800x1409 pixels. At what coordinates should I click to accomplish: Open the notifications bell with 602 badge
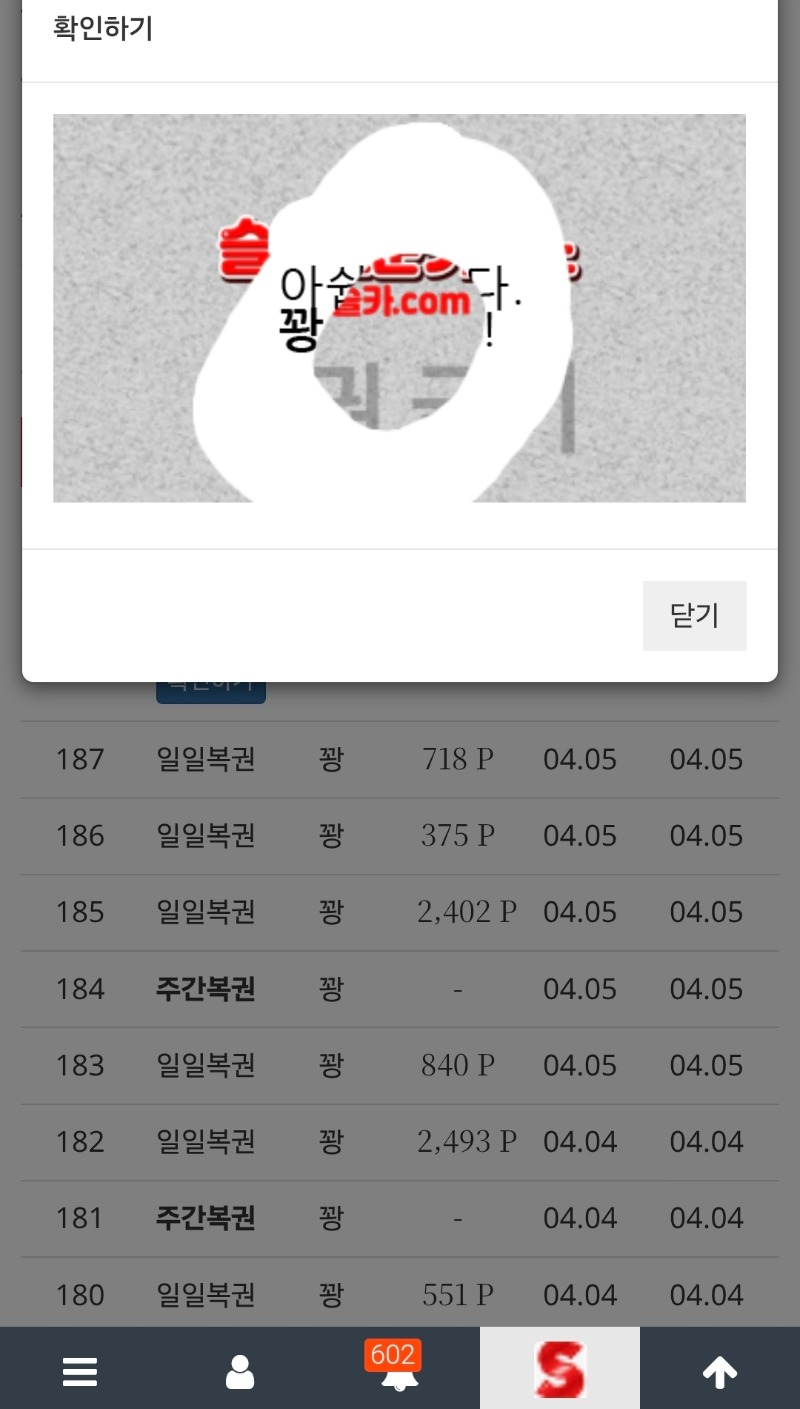click(399, 1372)
